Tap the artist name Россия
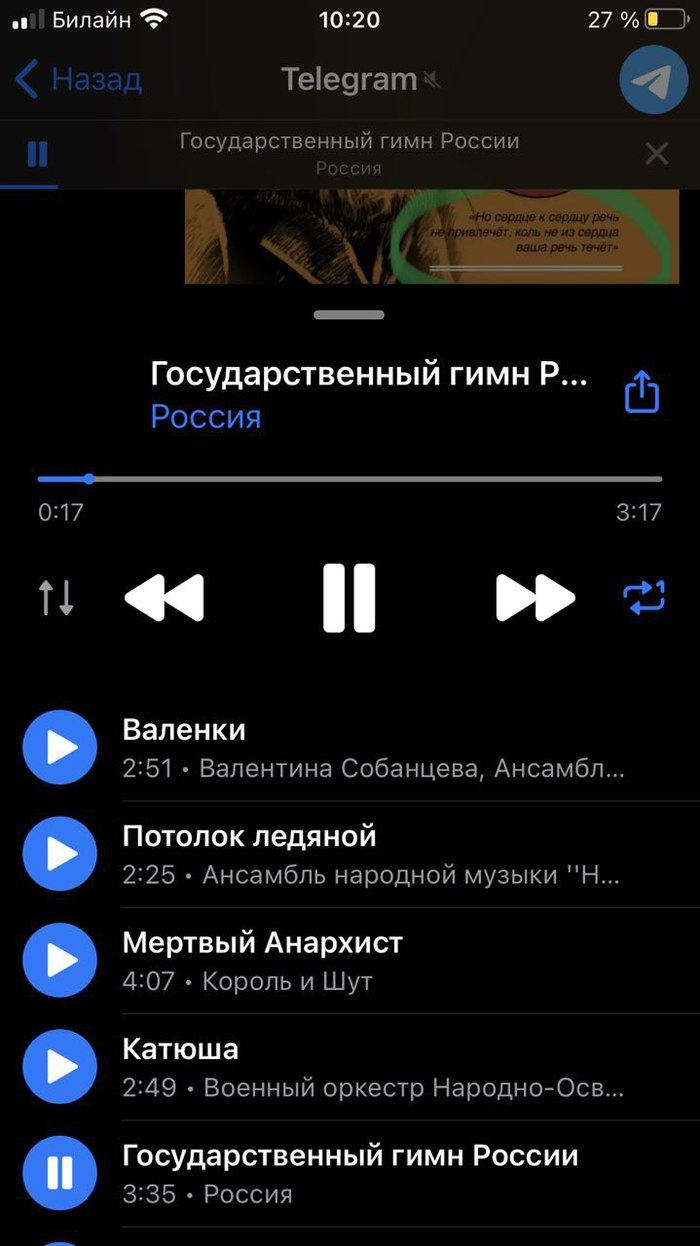 coord(206,416)
